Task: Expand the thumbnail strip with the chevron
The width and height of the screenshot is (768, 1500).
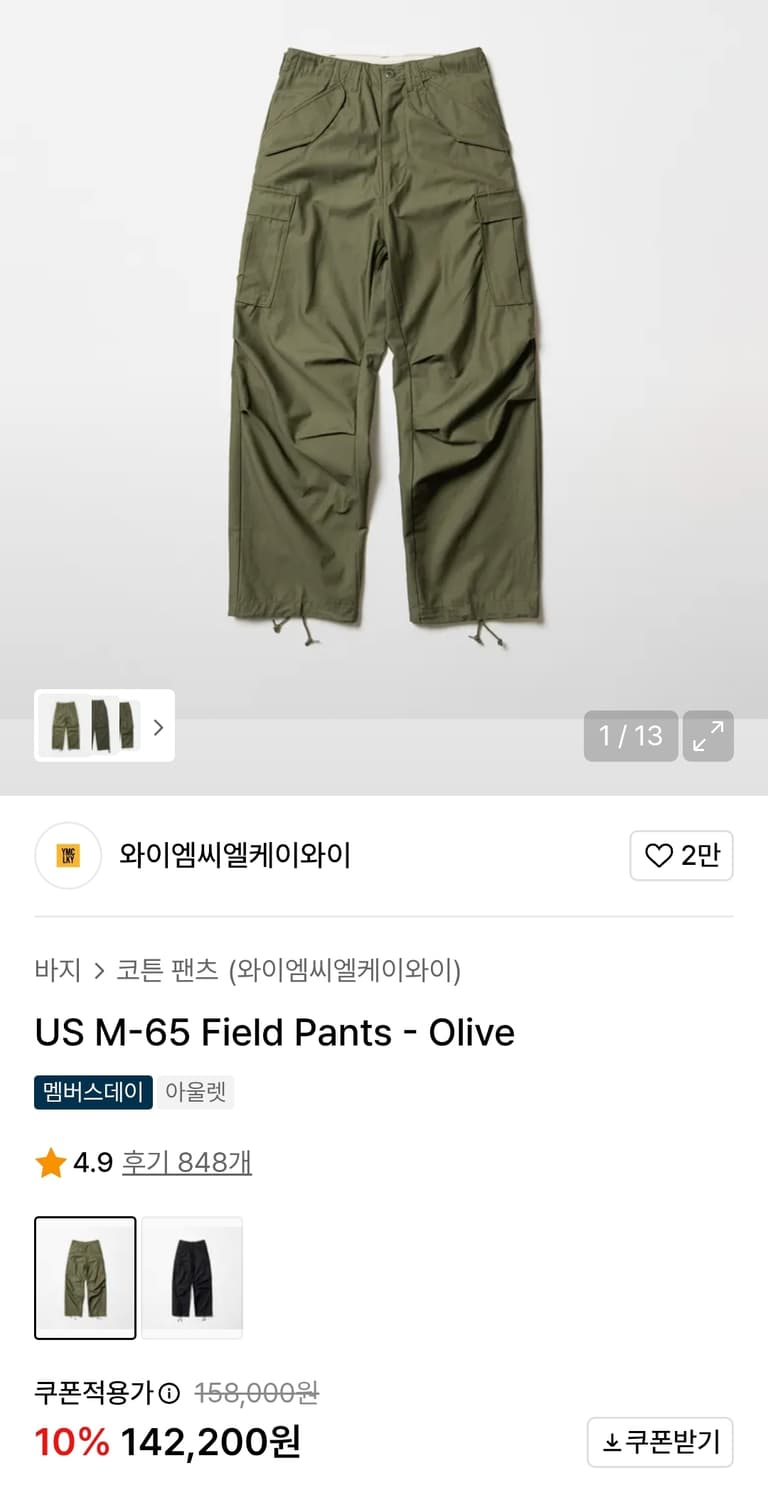Action: (158, 728)
